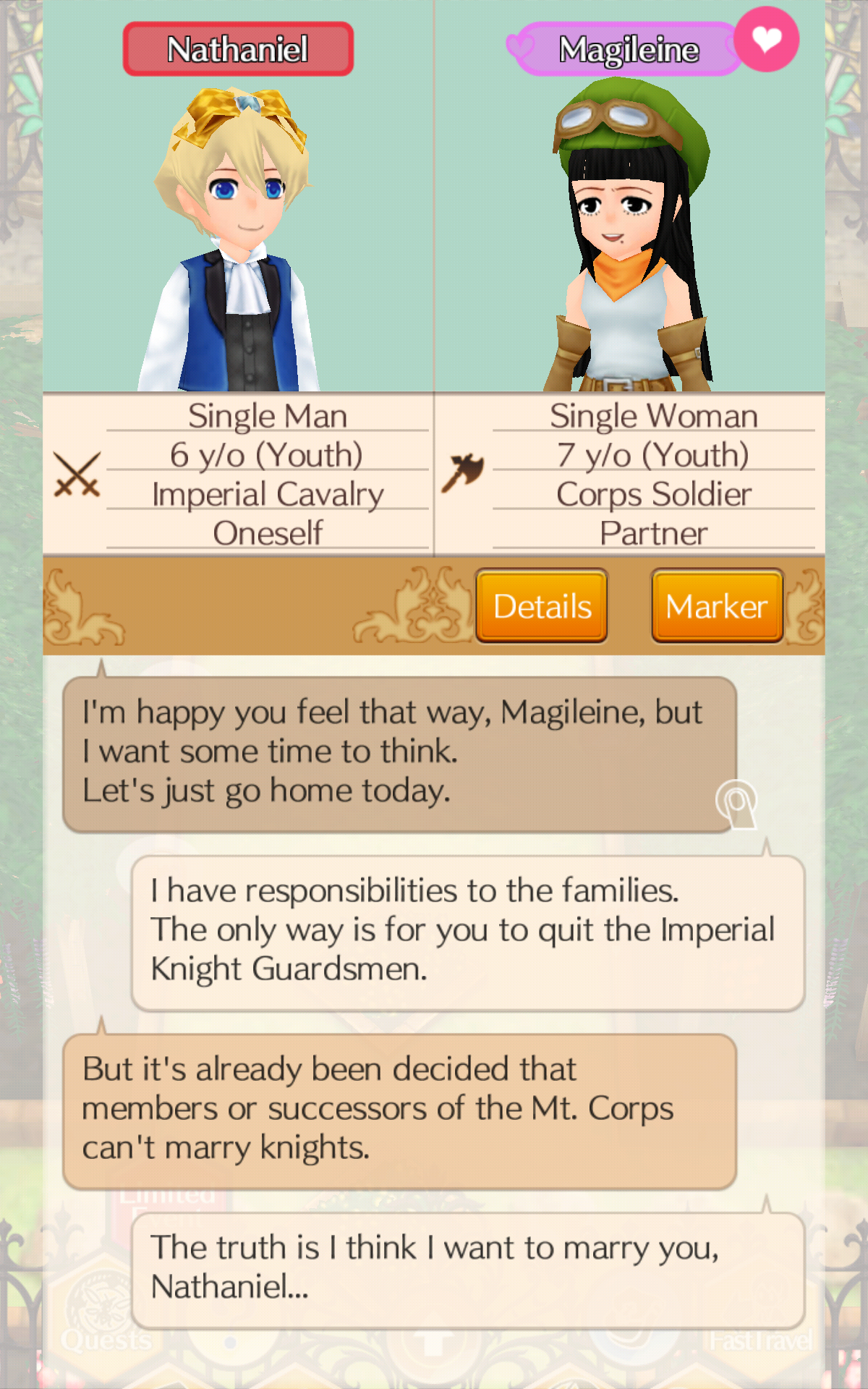The height and width of the screenshot is (1389, 868).
Task: Advance the dialogue with the tap indicator
Action: coord(736,803)
